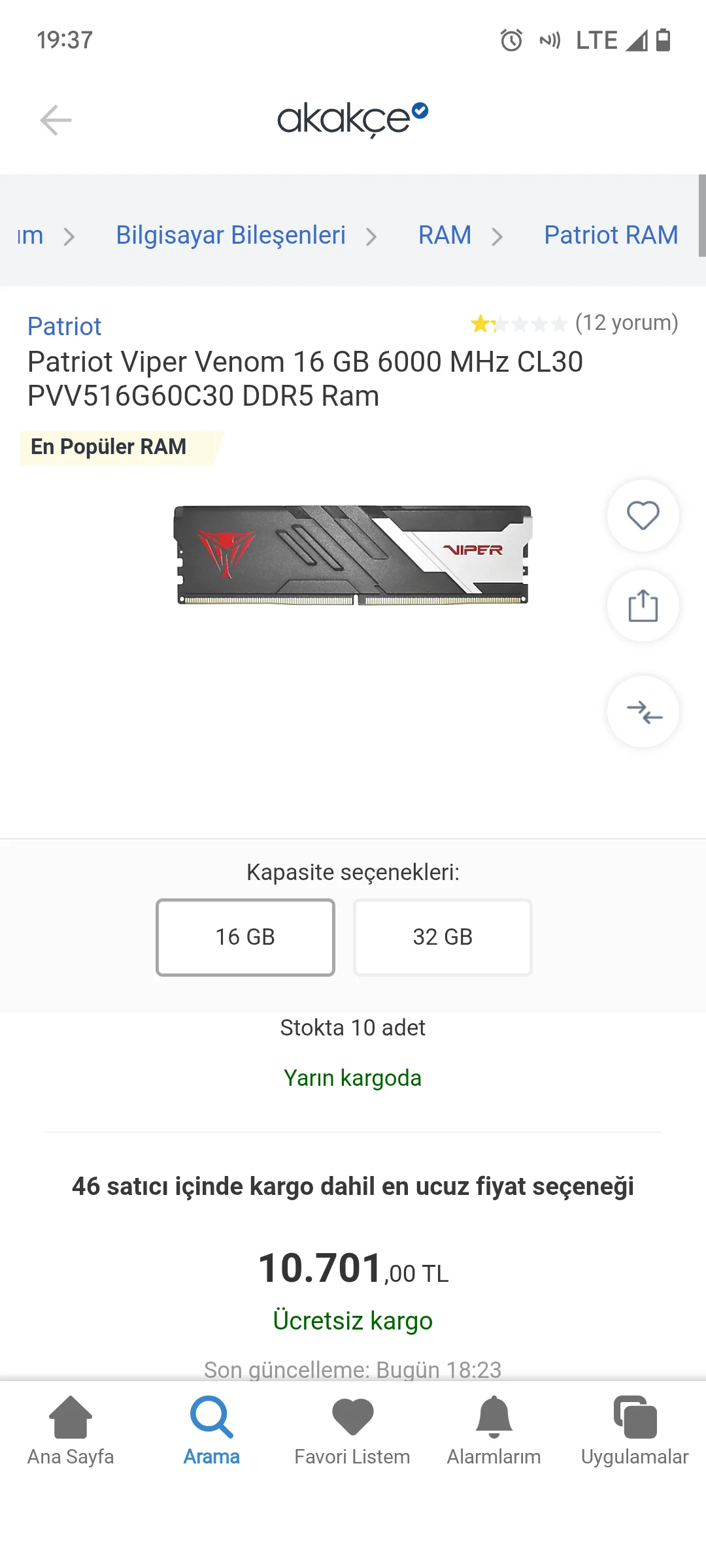This screenshot has width=706, height=1568.
Task: Open Favori Listem tab
Action: click(352, 1431)
